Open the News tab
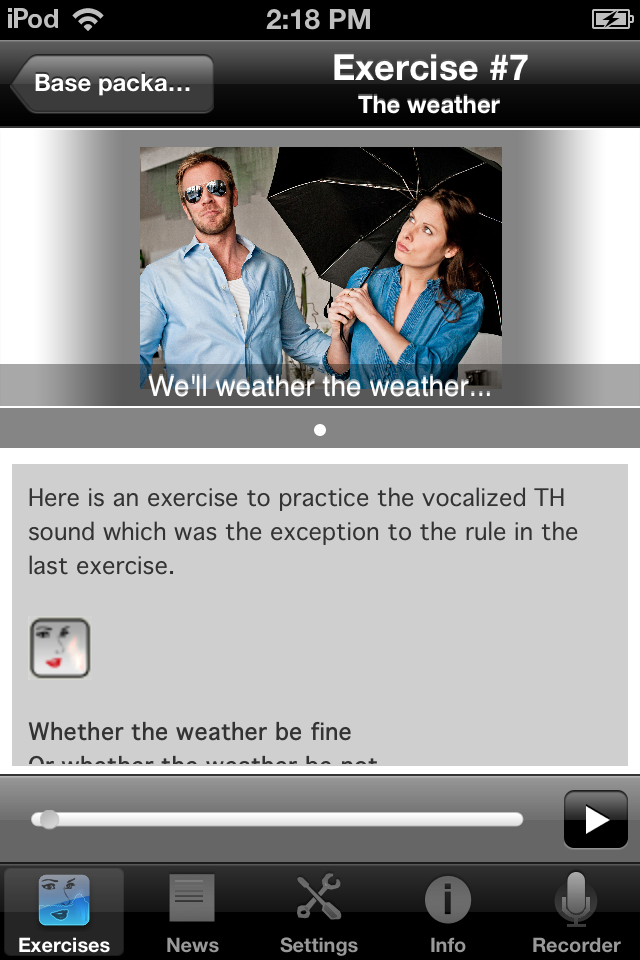 click(x=192, y=912)
